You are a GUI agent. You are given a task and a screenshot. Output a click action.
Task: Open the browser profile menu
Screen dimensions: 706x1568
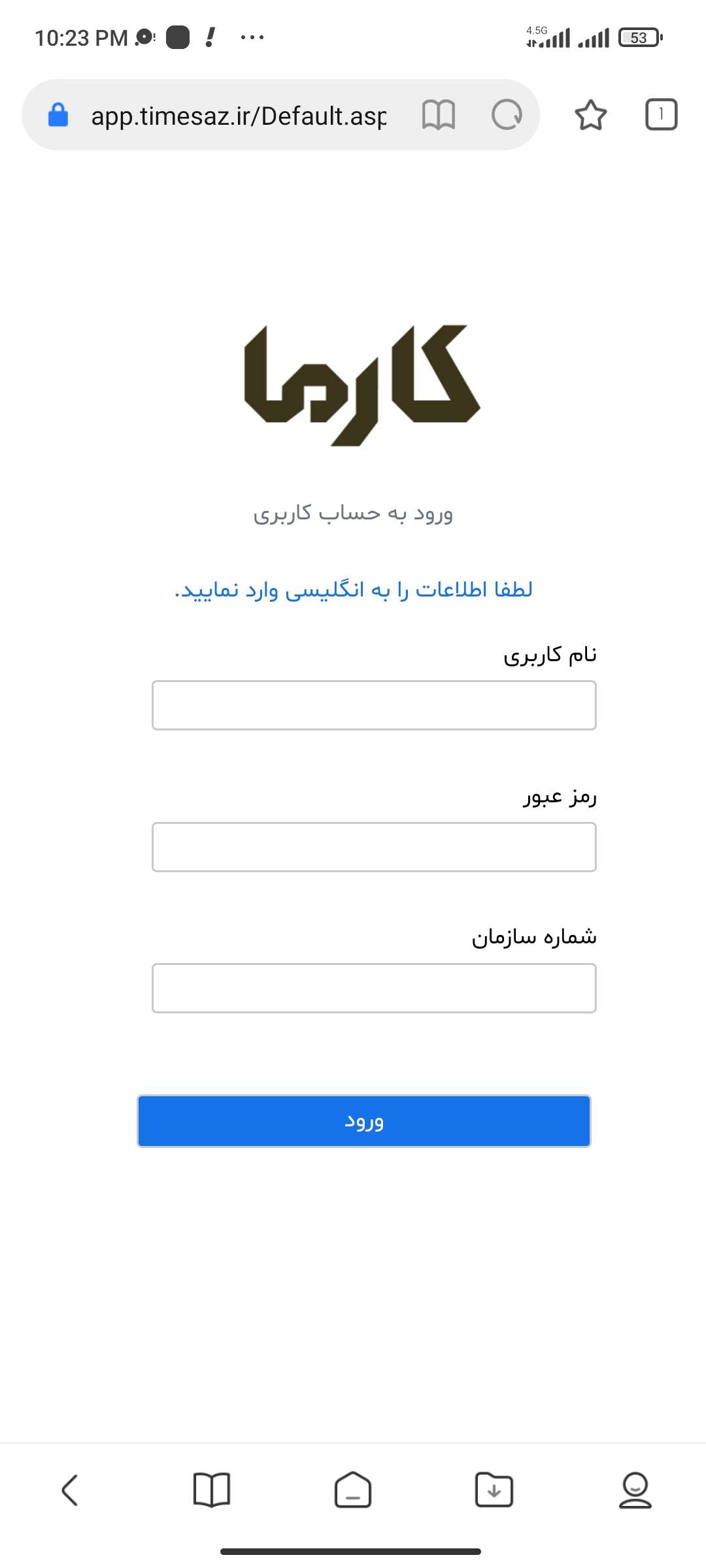pos(635,1490)
